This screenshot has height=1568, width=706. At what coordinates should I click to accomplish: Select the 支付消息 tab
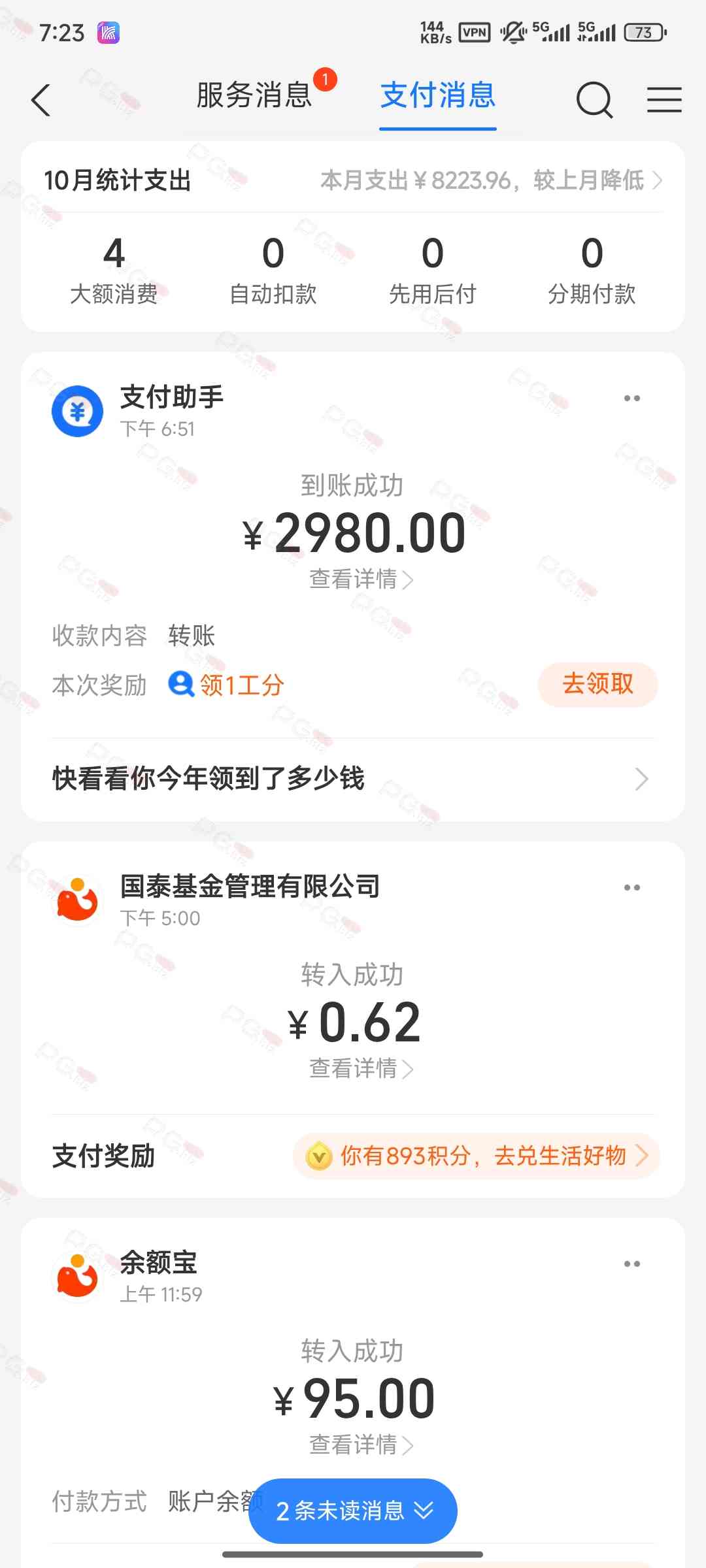point(438,95)
